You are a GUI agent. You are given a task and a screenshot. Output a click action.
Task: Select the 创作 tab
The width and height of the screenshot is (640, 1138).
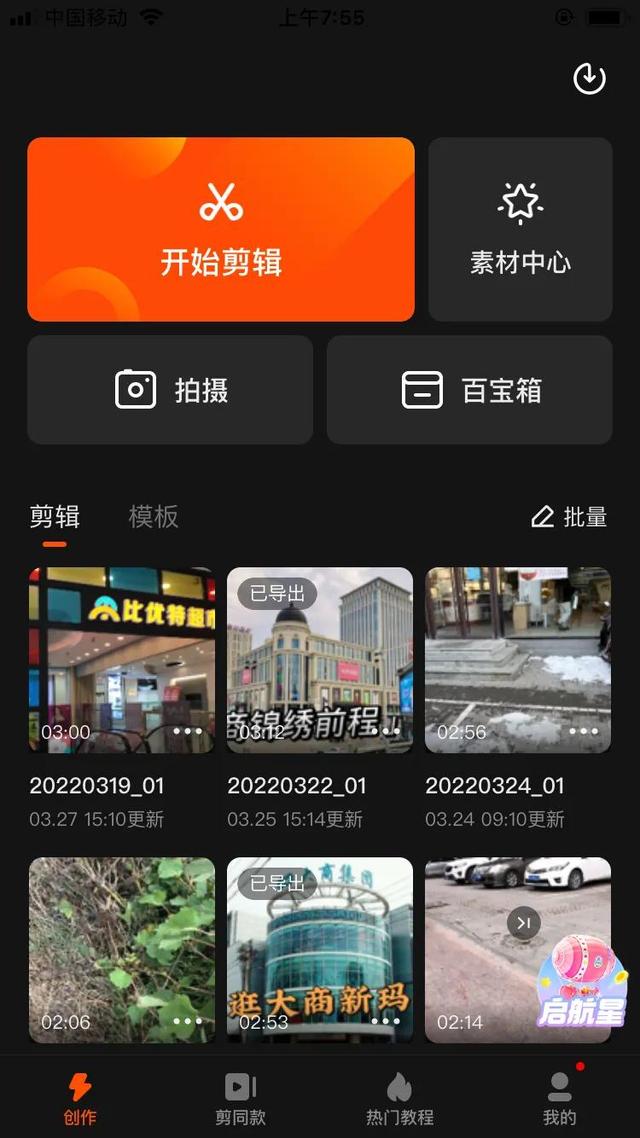pyautogui.click(x=80, y=1099)
